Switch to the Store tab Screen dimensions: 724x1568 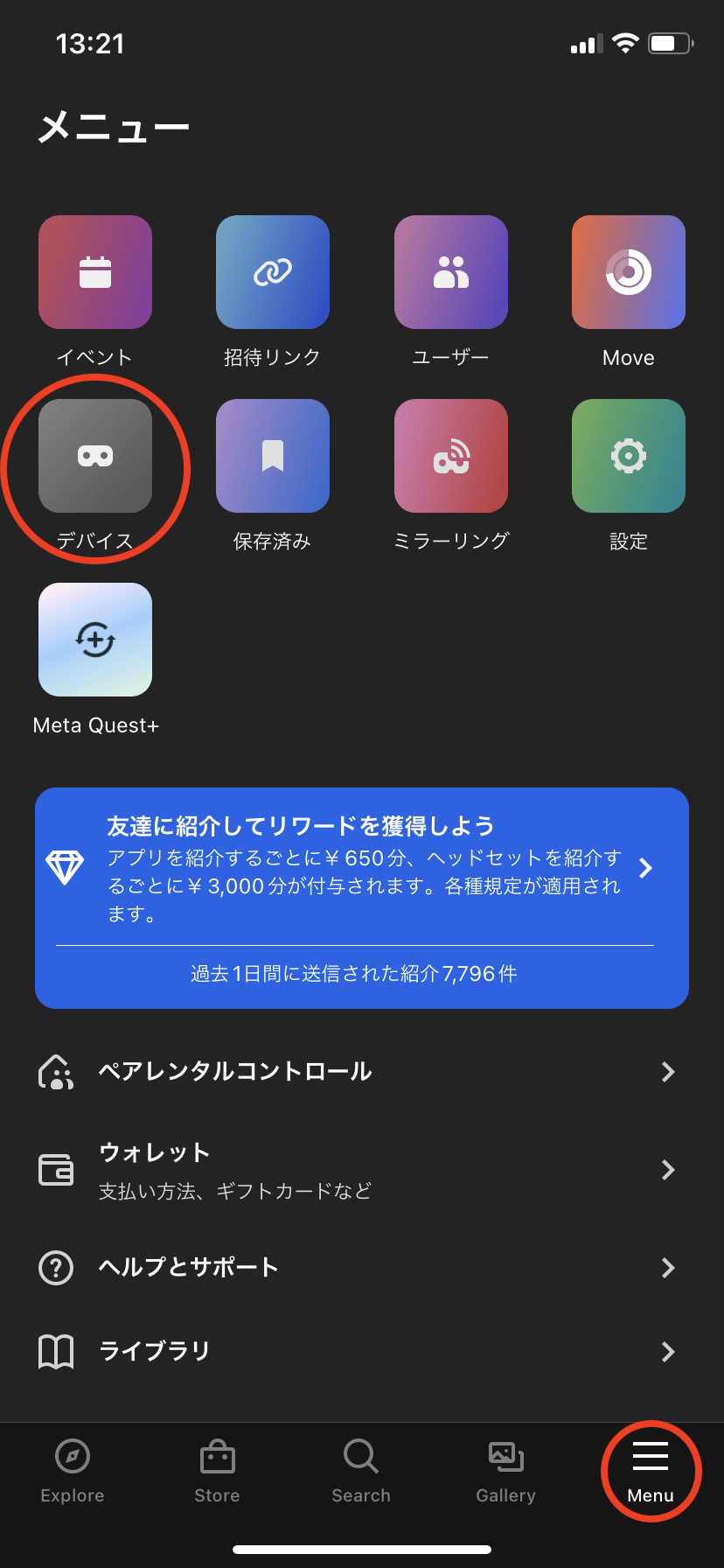(x=217, y=1472)
